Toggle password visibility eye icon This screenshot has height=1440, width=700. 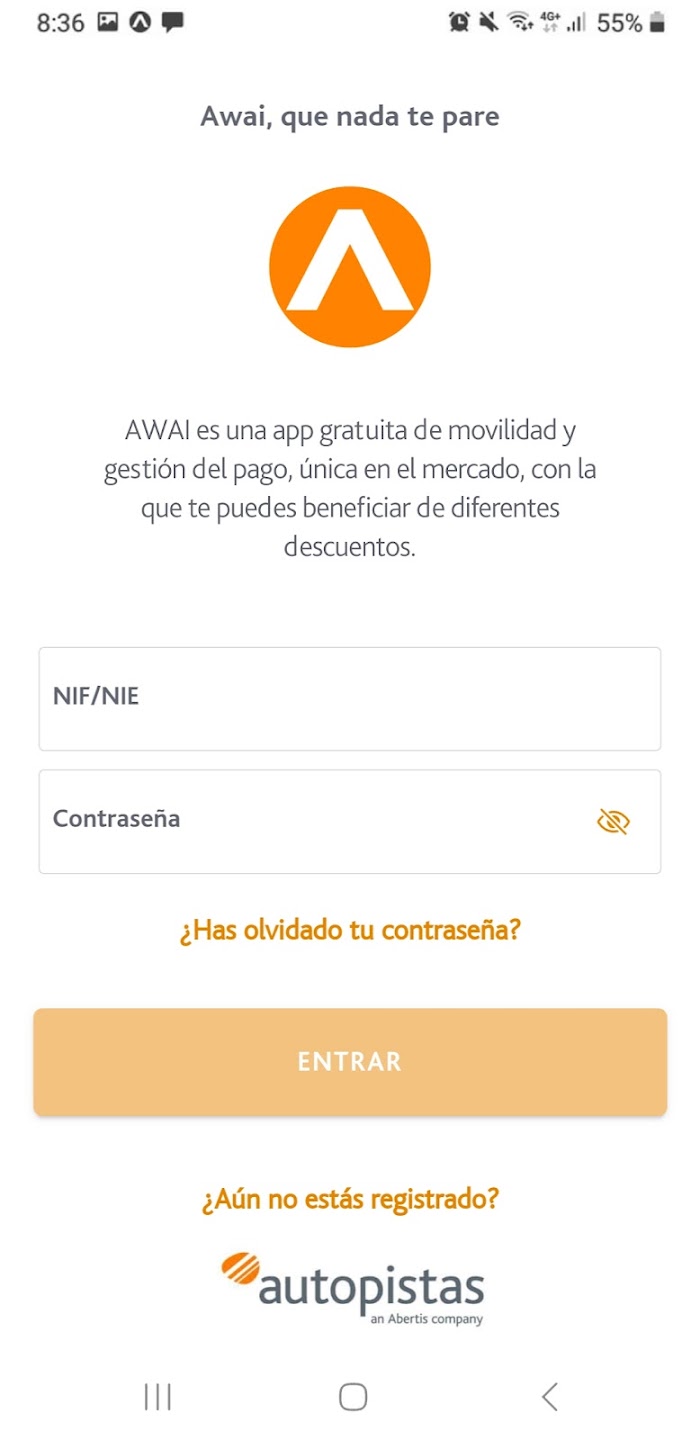pos(613,822)
